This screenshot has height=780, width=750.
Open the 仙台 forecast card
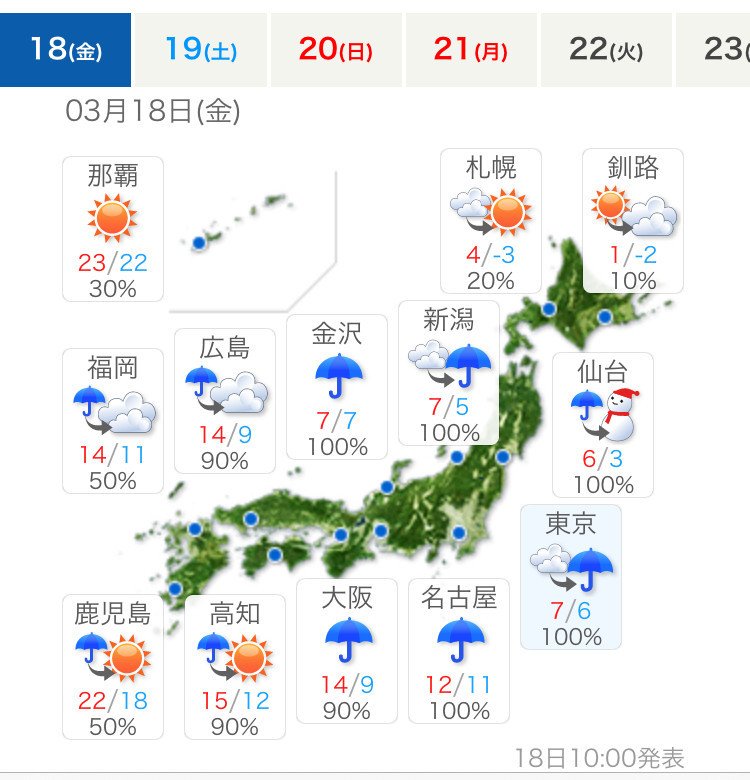pyautogui.click(x=603, y=424)
